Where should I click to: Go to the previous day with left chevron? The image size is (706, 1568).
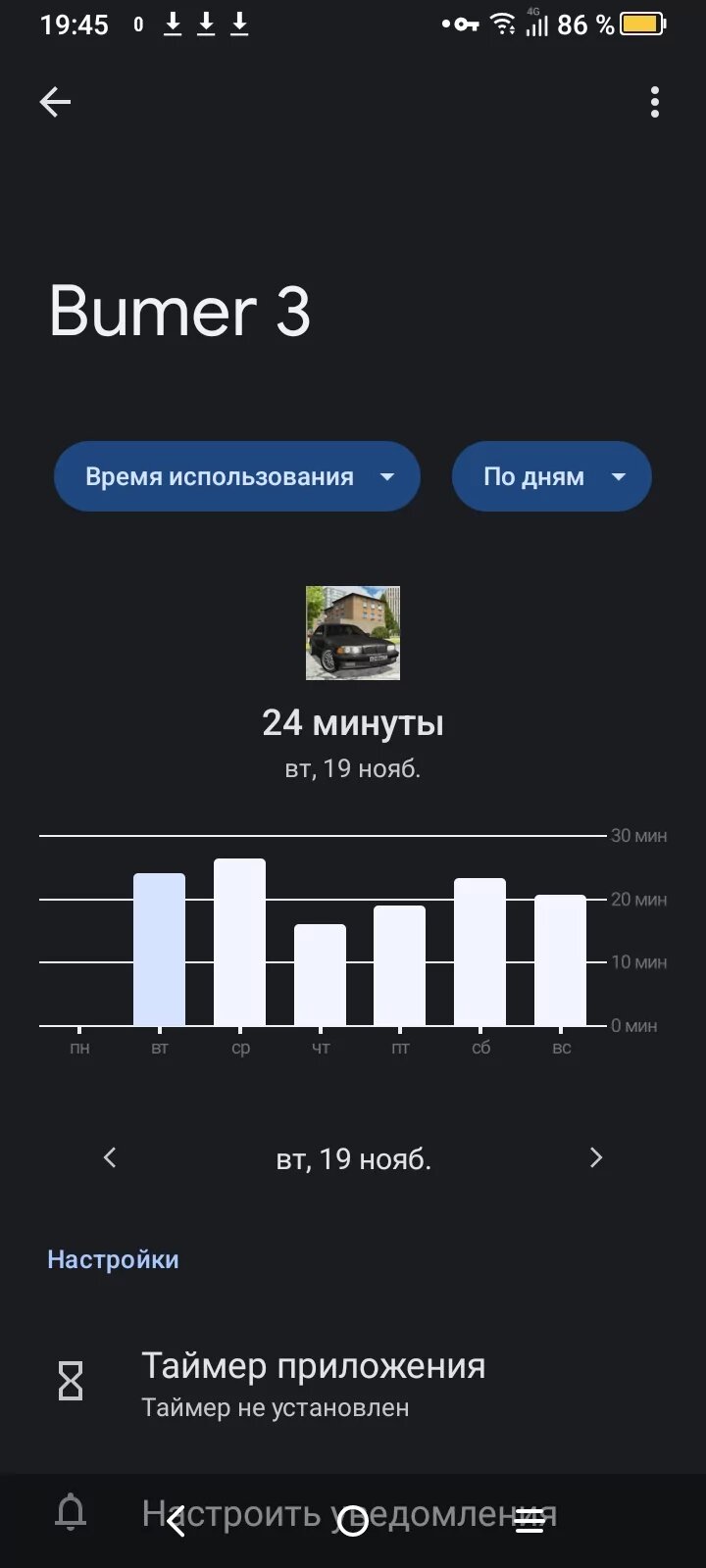110,1157
